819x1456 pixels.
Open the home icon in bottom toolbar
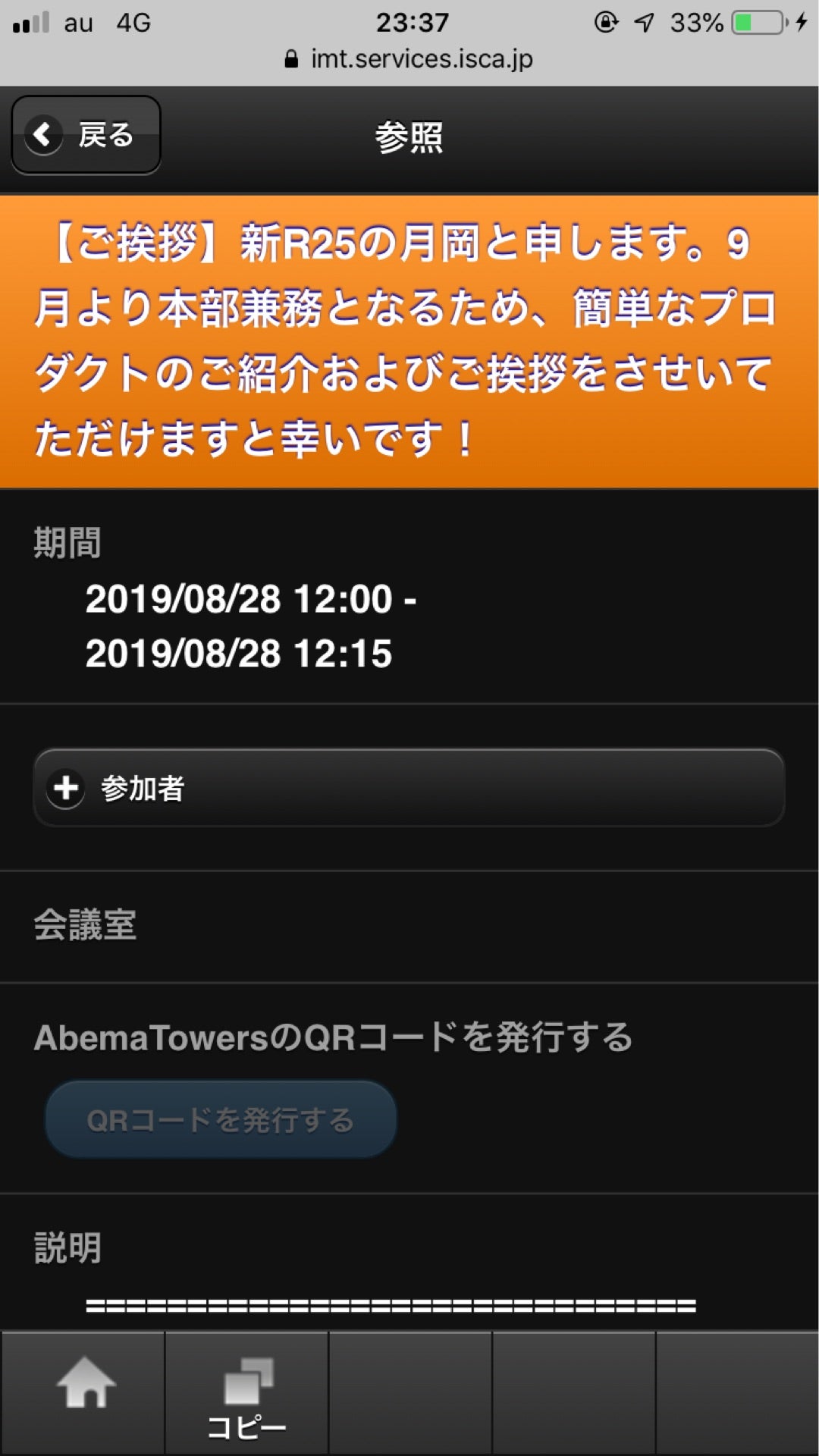(85, 1394)
